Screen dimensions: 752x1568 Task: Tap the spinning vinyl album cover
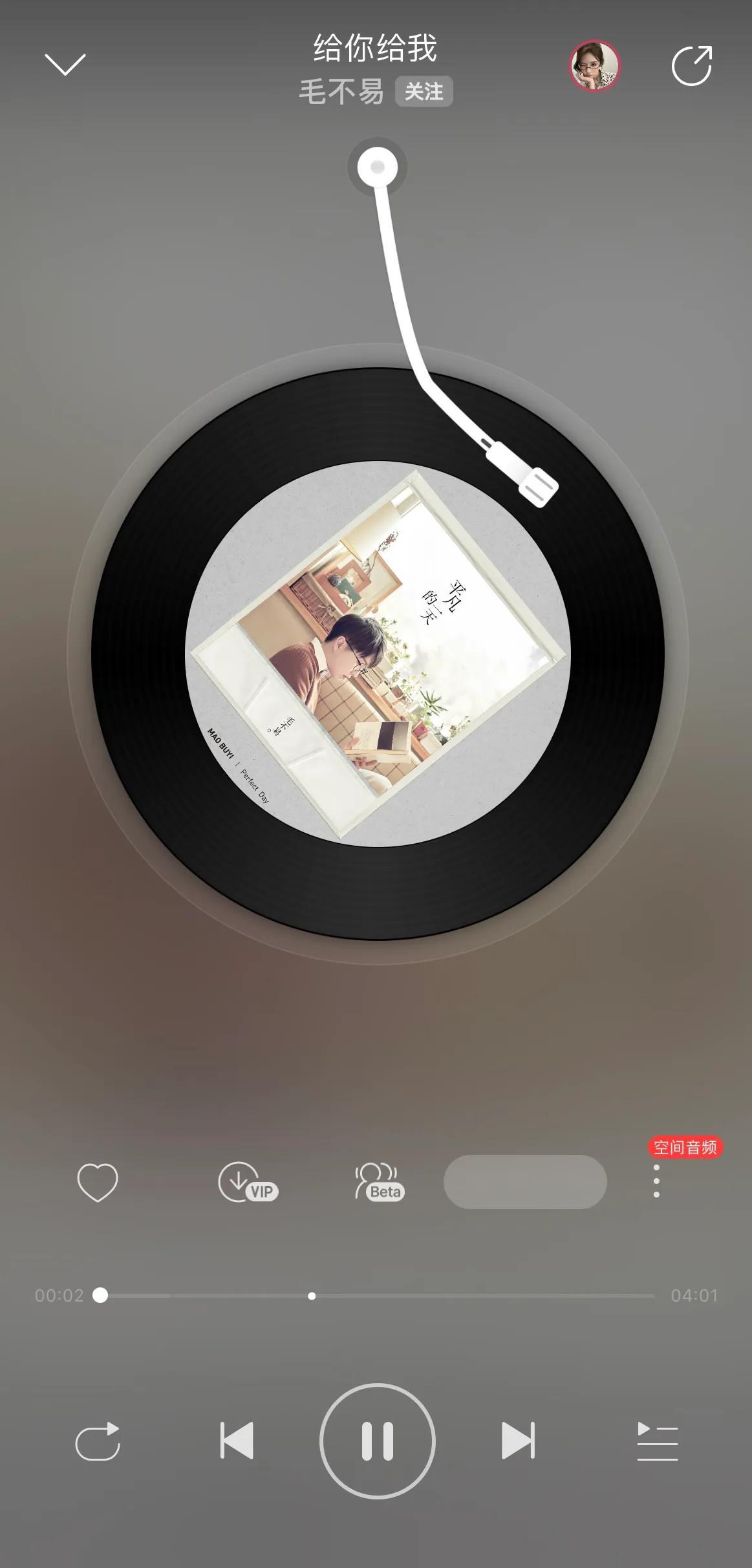[x=378, y=654]
